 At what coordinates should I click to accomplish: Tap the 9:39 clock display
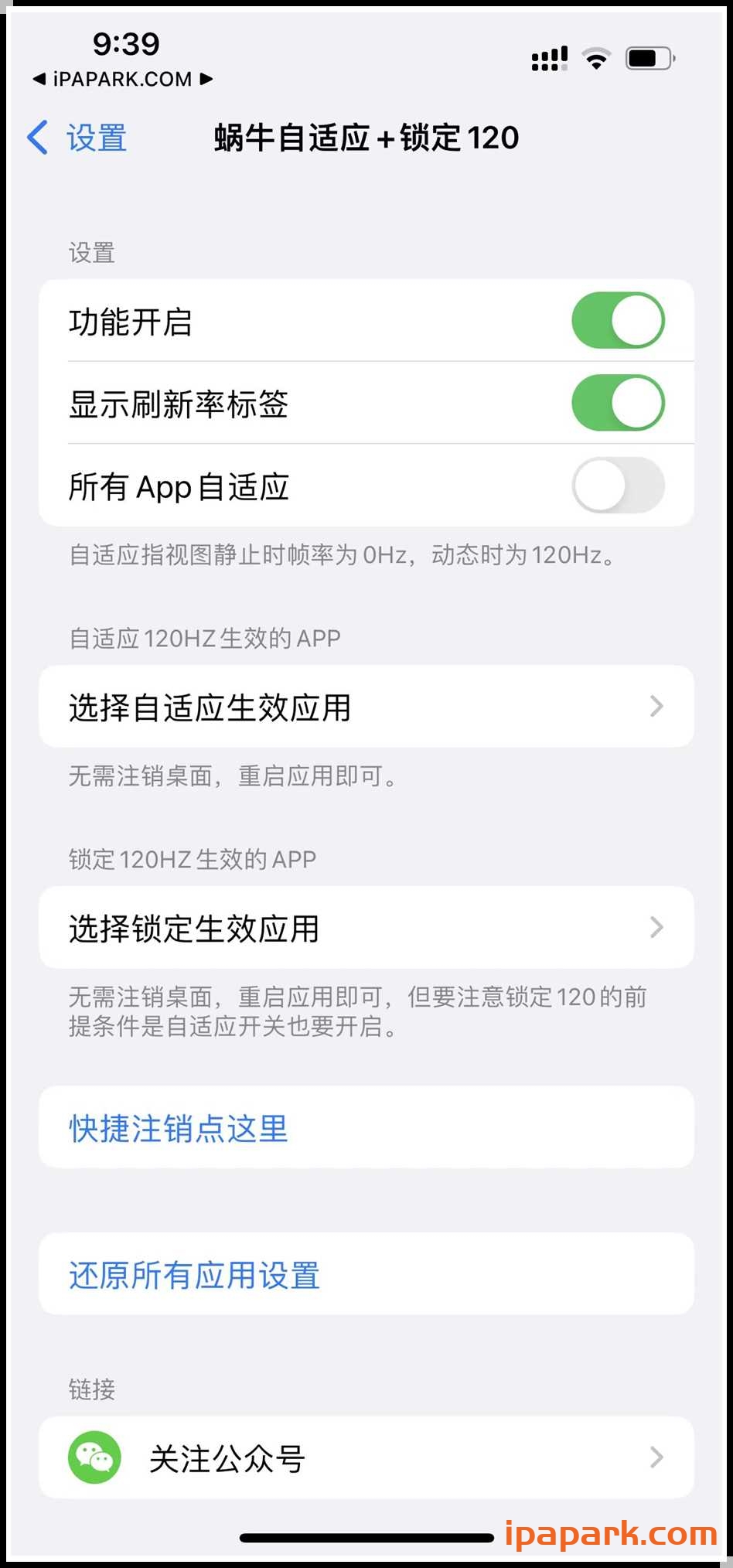point(128,45)
